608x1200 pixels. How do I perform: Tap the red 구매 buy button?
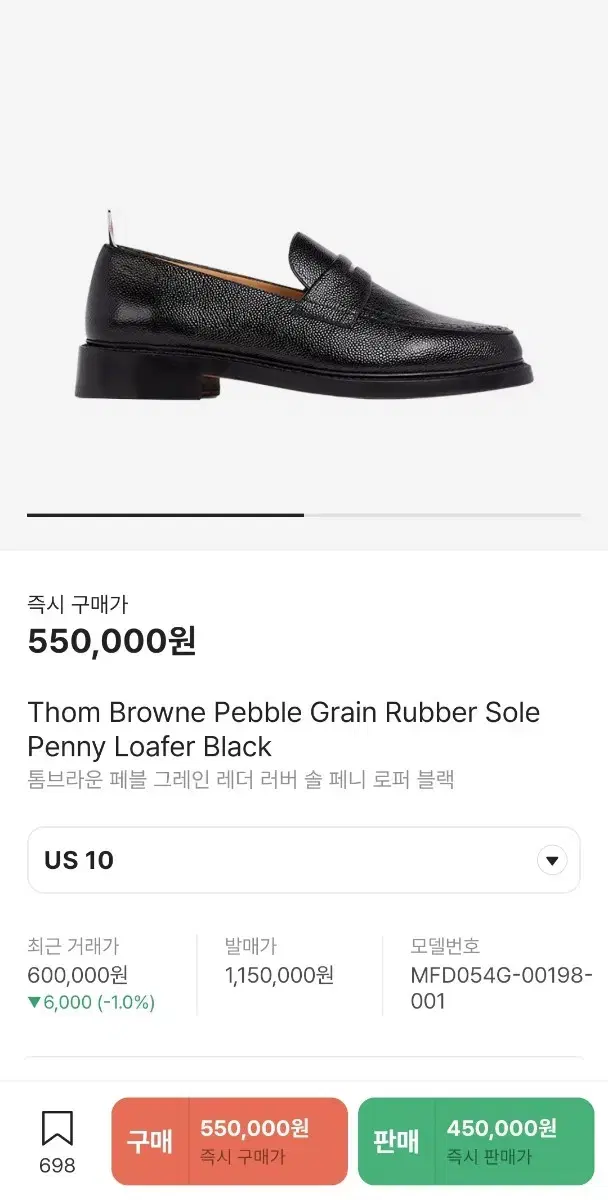point(229,1141)
